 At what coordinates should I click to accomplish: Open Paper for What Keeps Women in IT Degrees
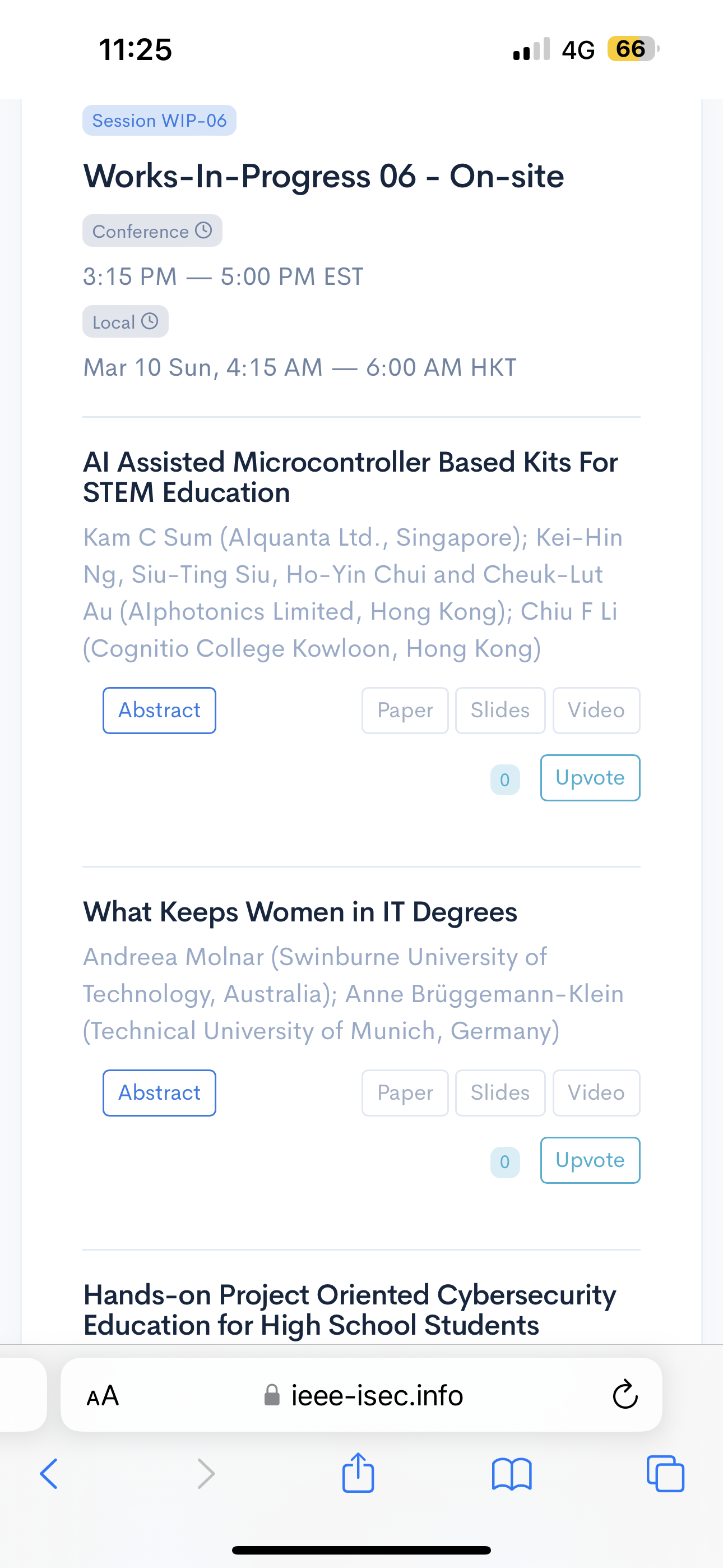pos(405,1092)
